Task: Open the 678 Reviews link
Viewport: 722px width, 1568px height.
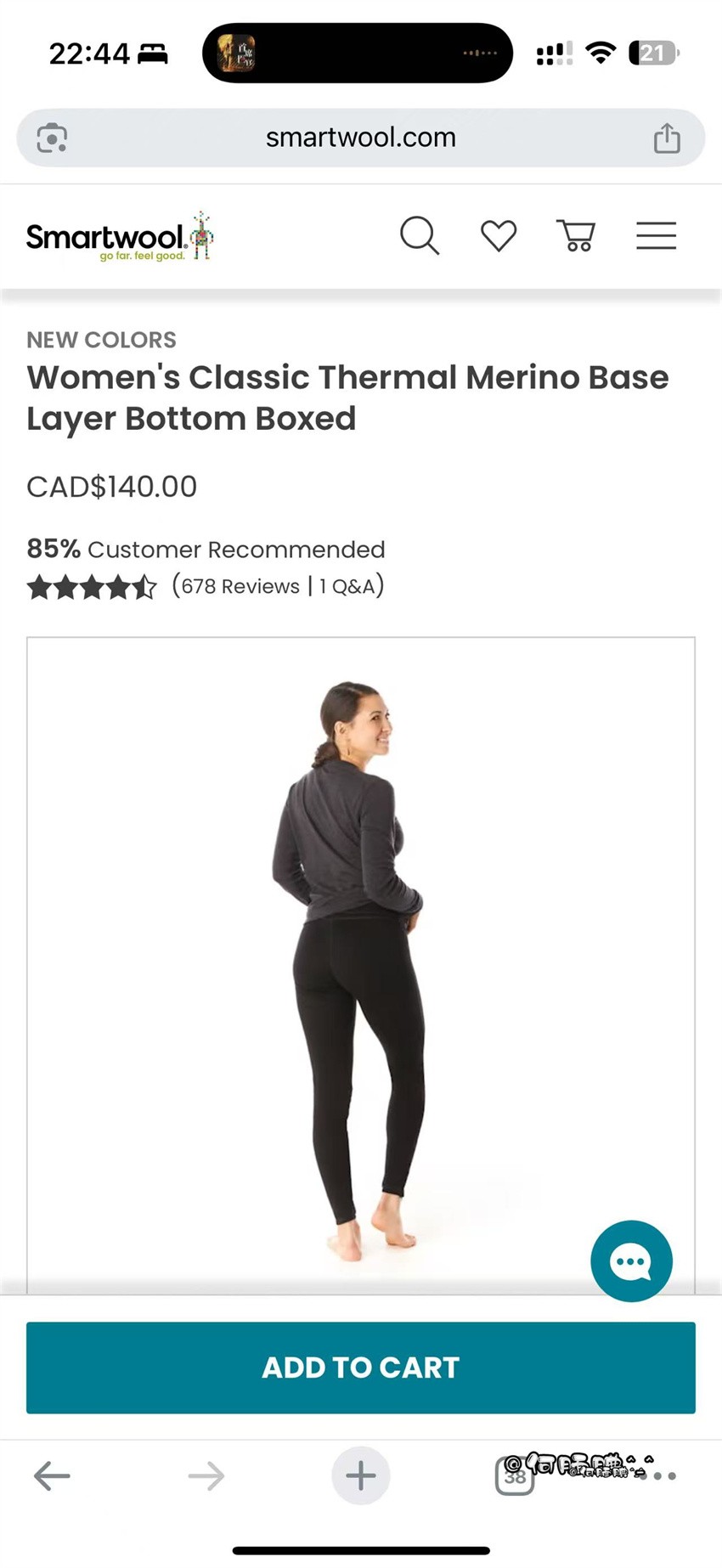Action: [240, 586]
